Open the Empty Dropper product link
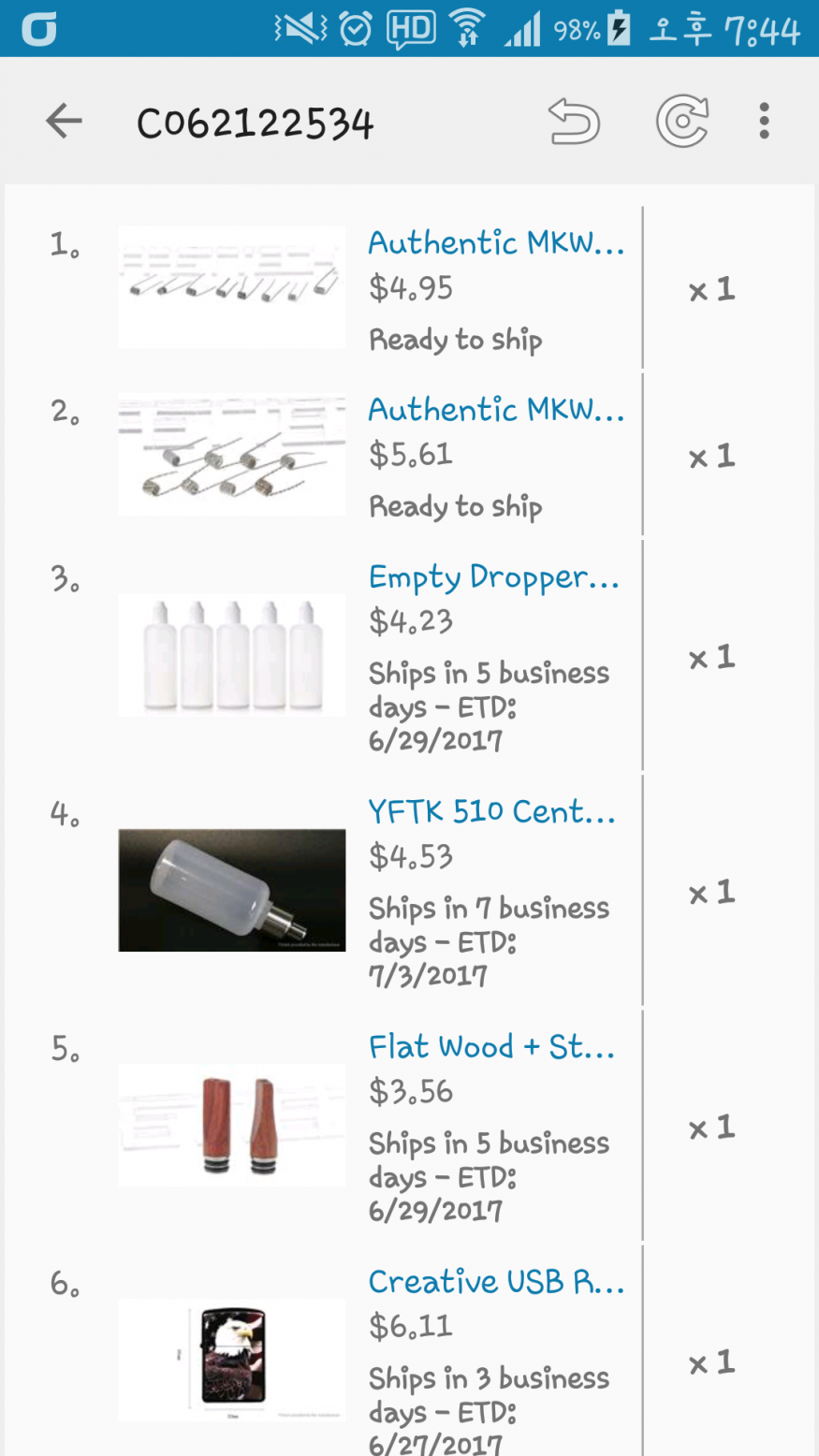The image size is (819, 1456). [x=493, y=577]
